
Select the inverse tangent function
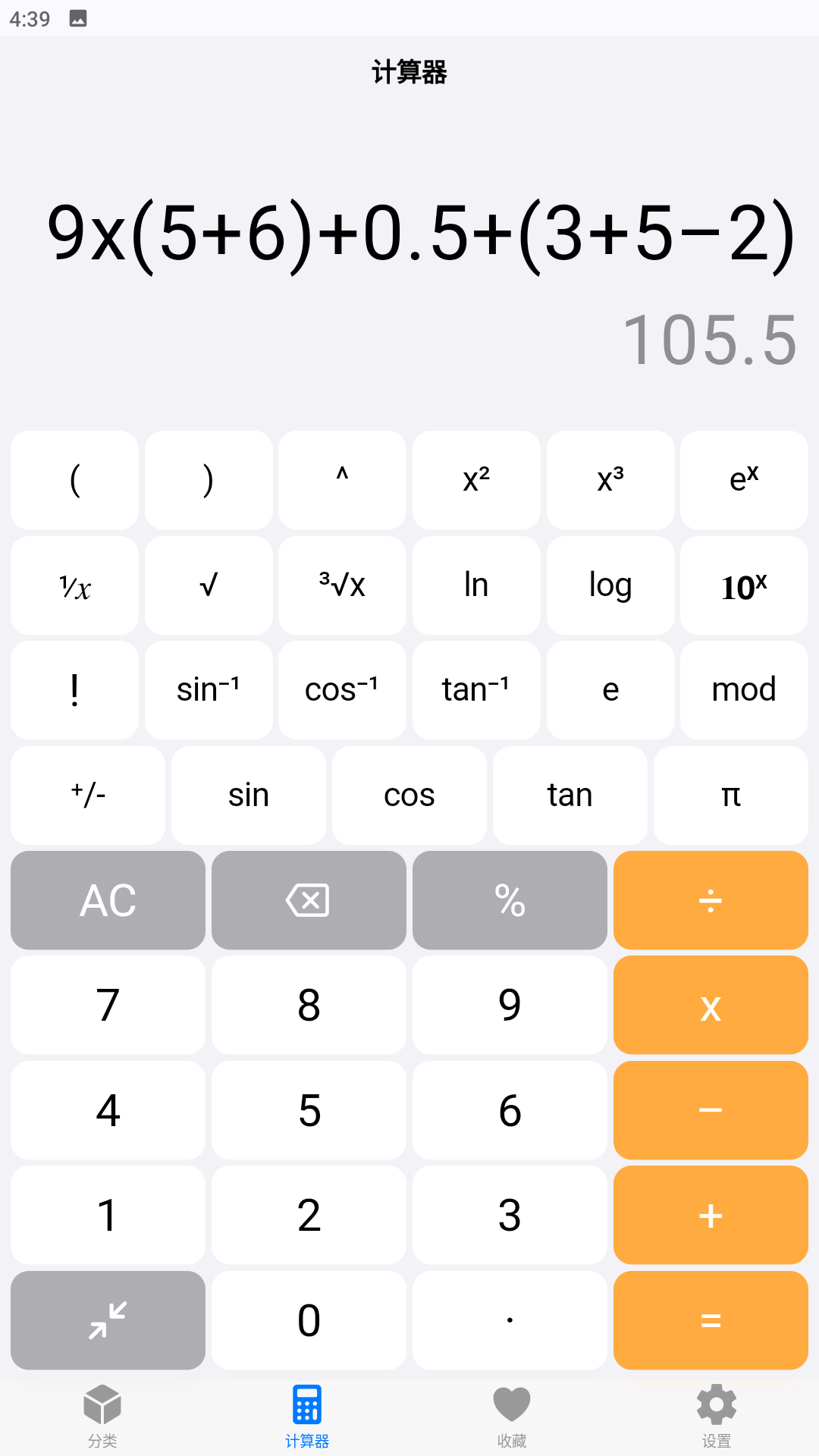pyautogui.click(x=476, y=690)
